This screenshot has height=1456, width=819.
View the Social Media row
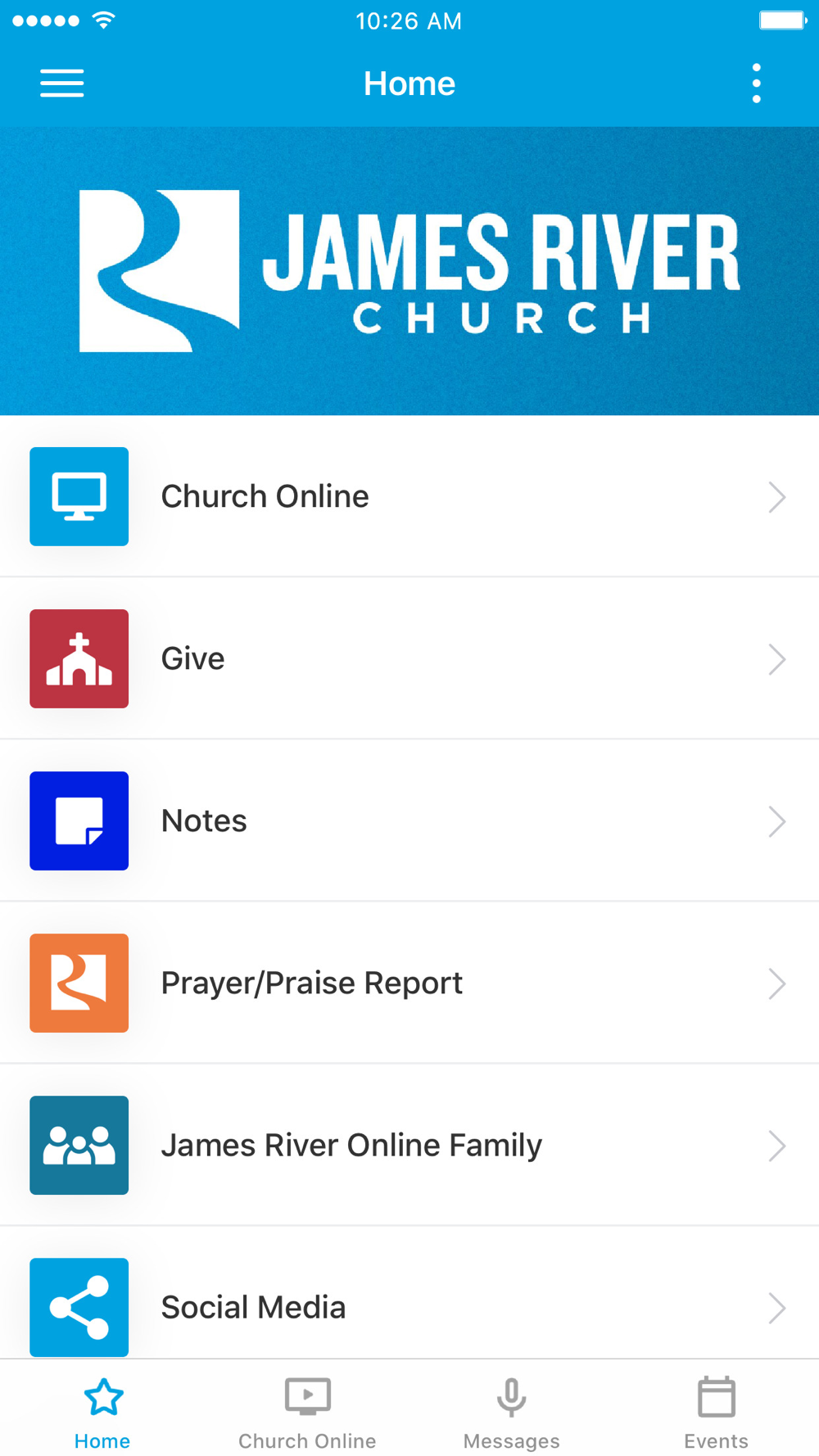coord(409,1305)
